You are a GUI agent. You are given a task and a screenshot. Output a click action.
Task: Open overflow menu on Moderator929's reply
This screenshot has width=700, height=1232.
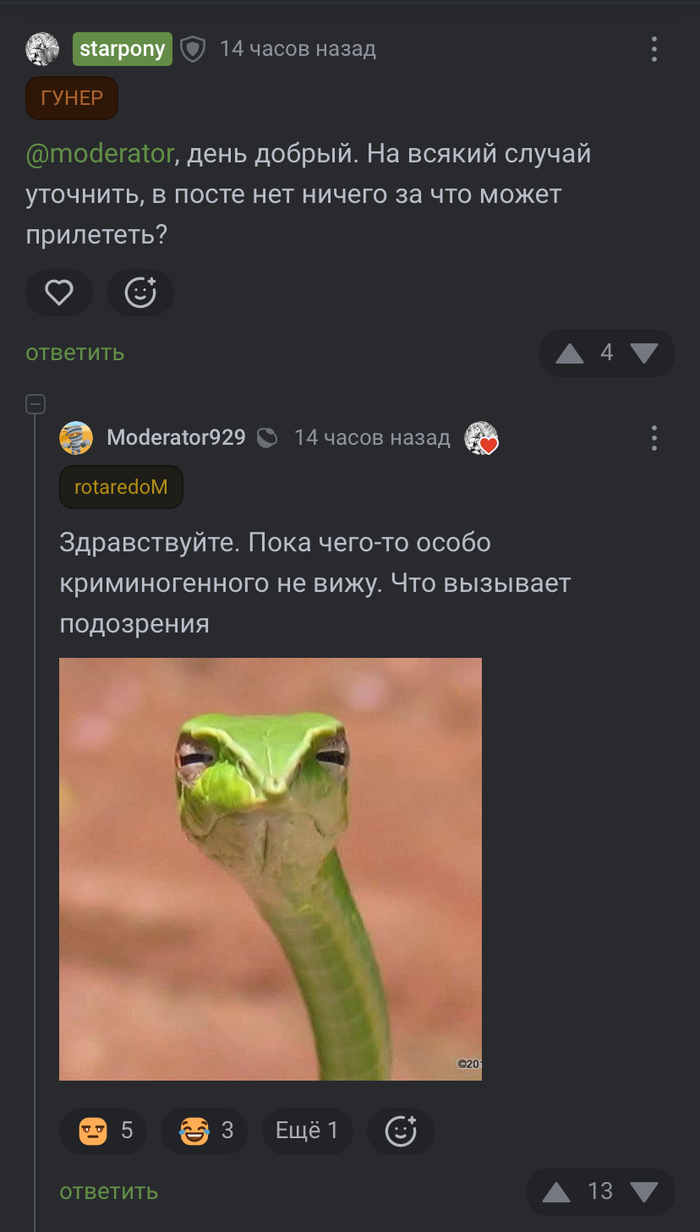654,438
